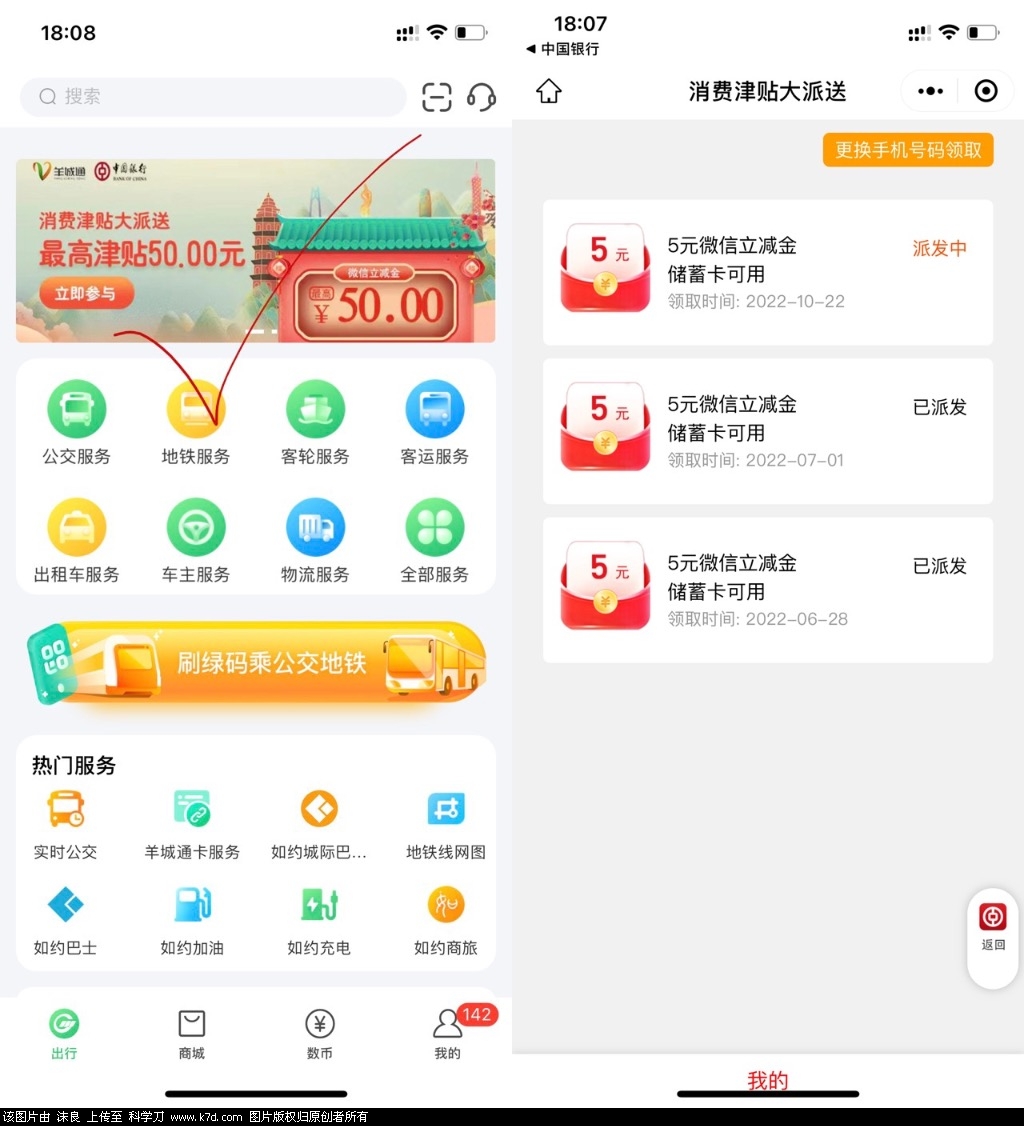The width and height of the screenshot is (1024, 1126).
Task: Switch to the 数币 tab
Action: click(319, 1034)
